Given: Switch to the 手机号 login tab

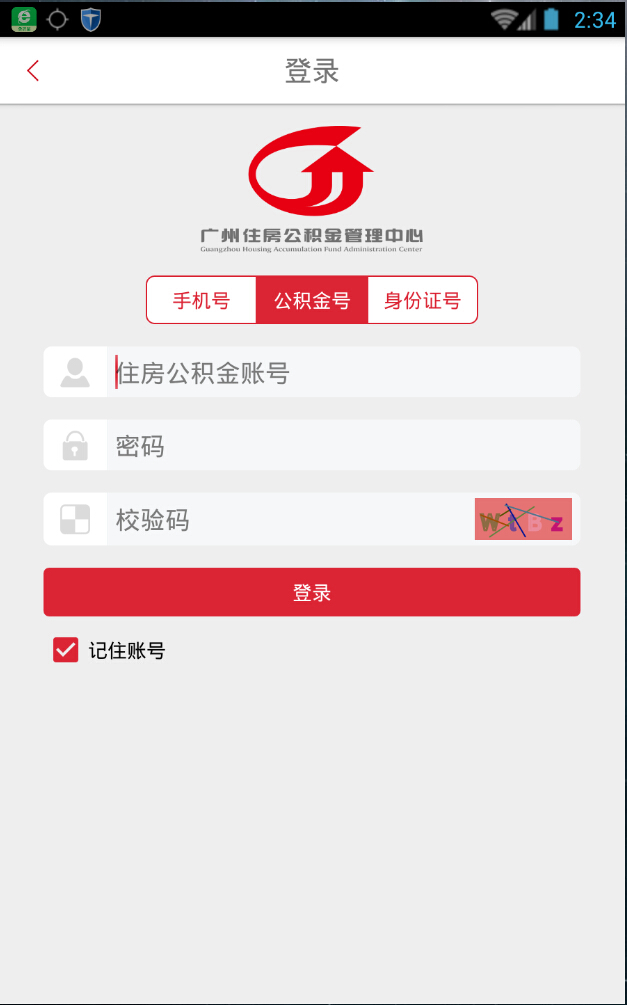Looking at the screenshot, I should pyautogui.click(x=201, y=300).
